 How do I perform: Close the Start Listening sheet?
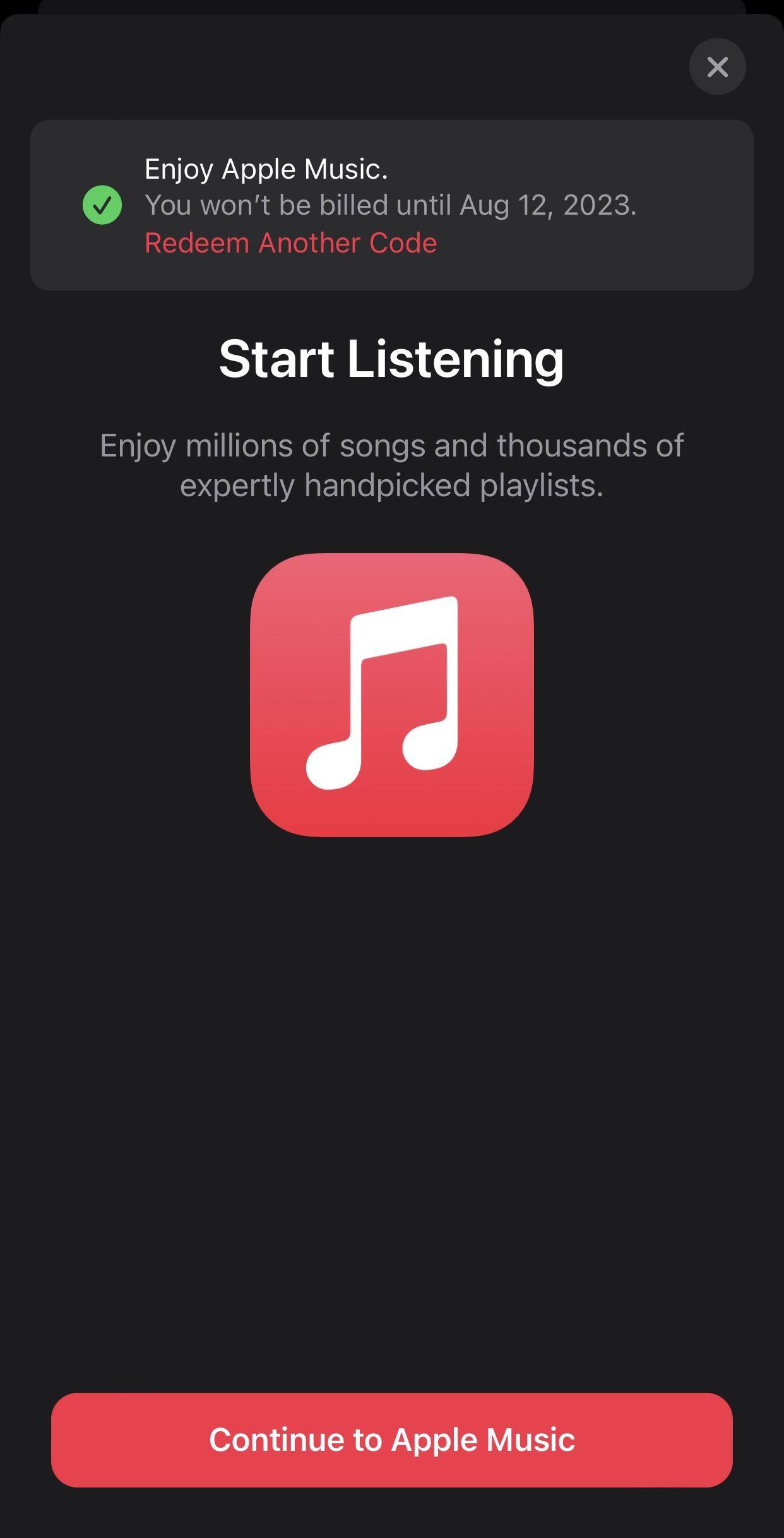point(717,66)
